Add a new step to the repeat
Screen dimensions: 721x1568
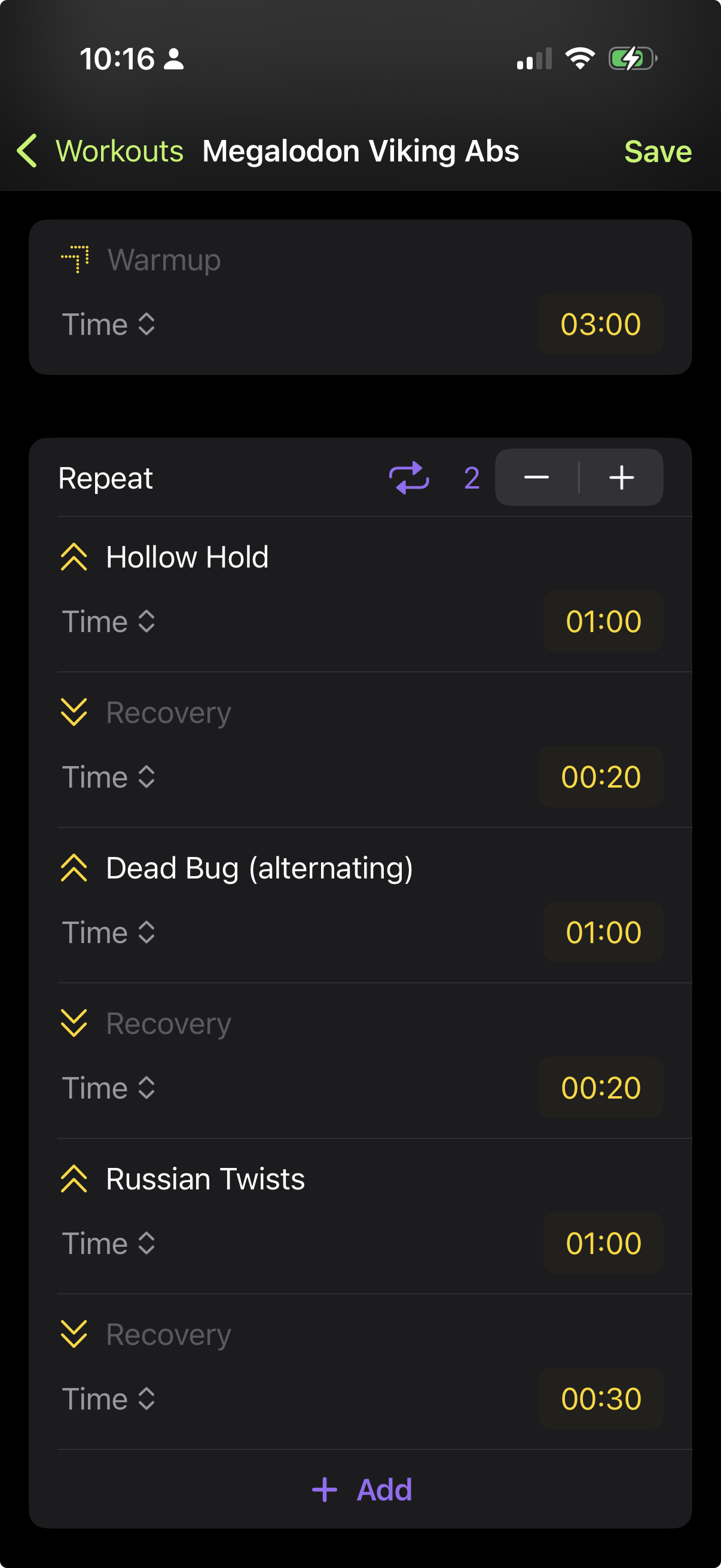click(362, 1490)
